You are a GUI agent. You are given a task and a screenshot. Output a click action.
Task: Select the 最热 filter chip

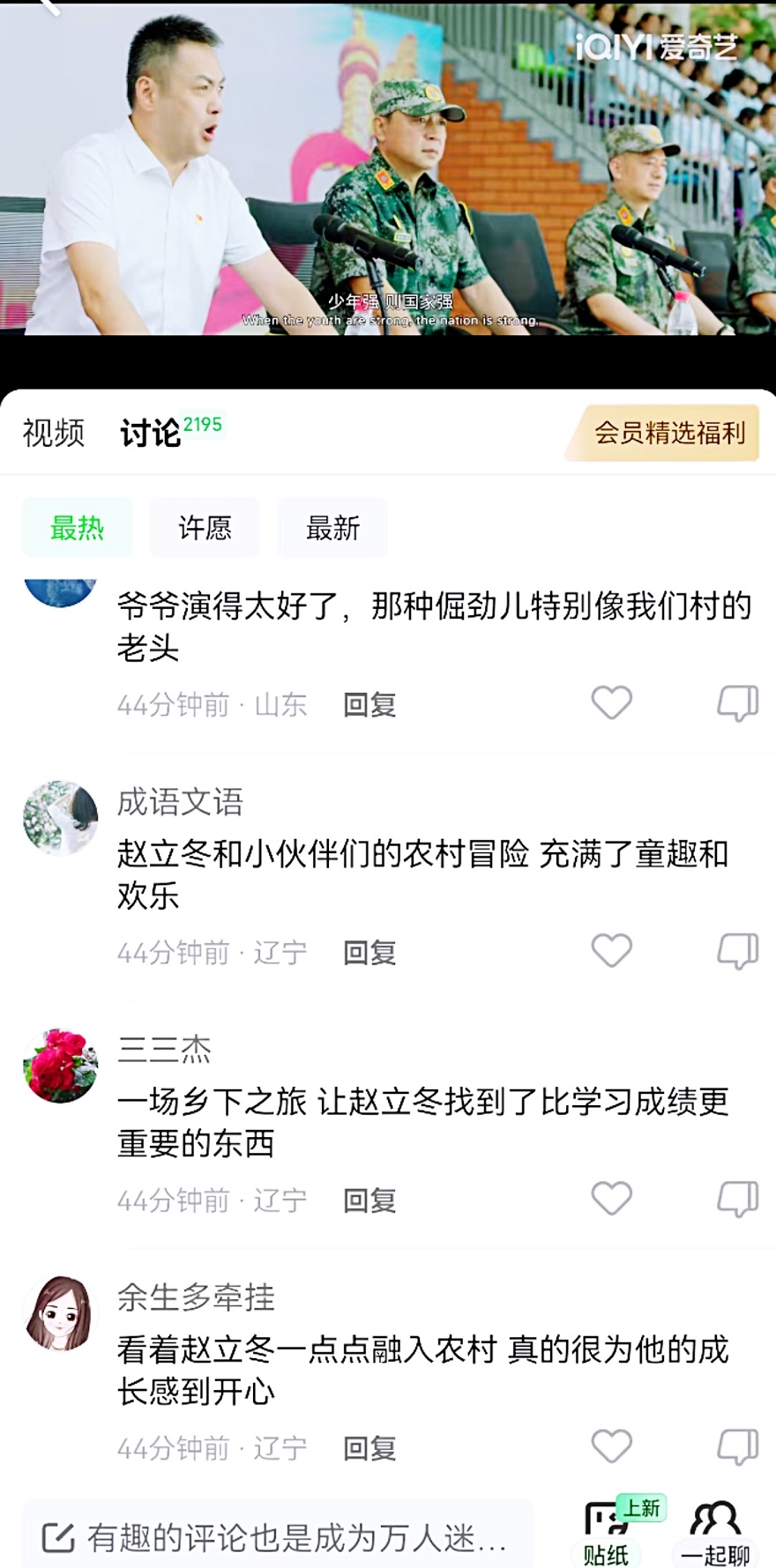tap(77, 528)
